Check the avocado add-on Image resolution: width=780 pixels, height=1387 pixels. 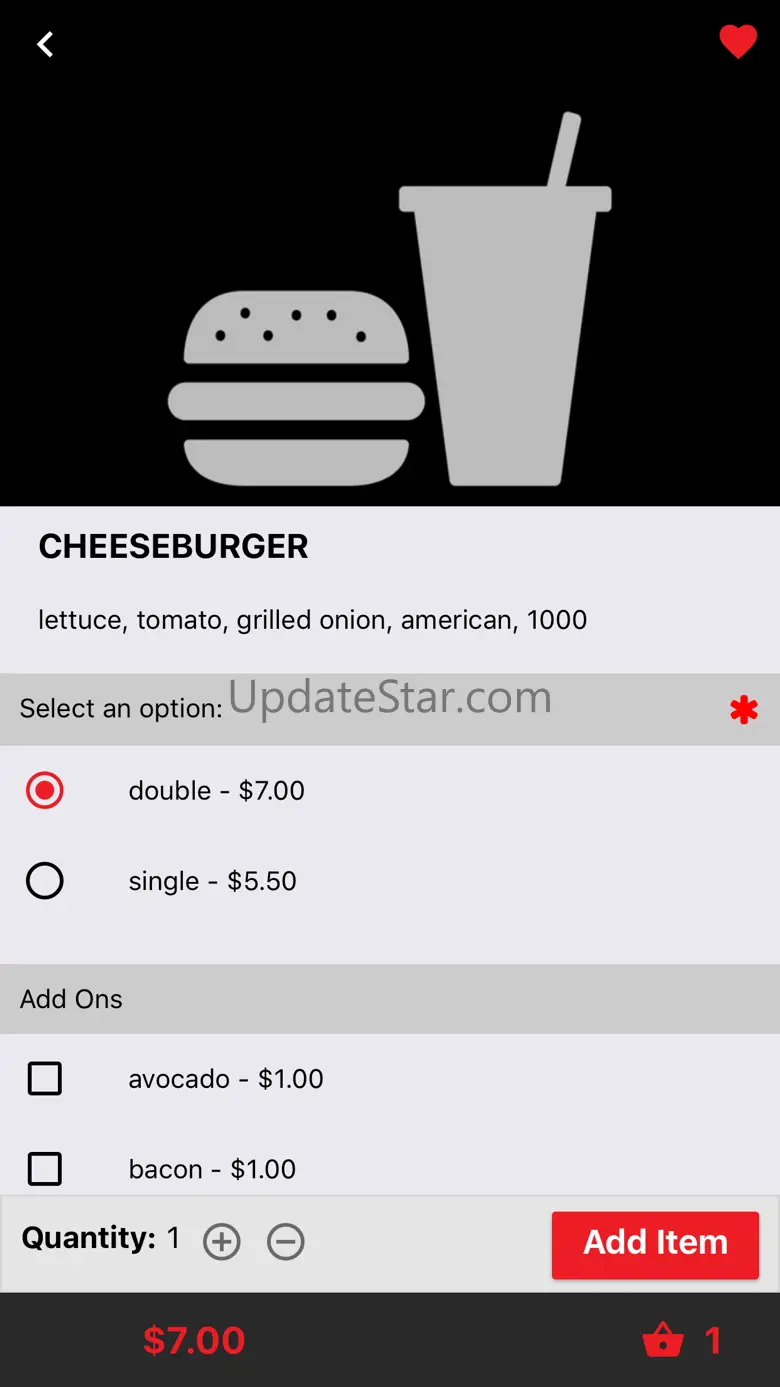pyautogui.click(x=45, y=1079)
